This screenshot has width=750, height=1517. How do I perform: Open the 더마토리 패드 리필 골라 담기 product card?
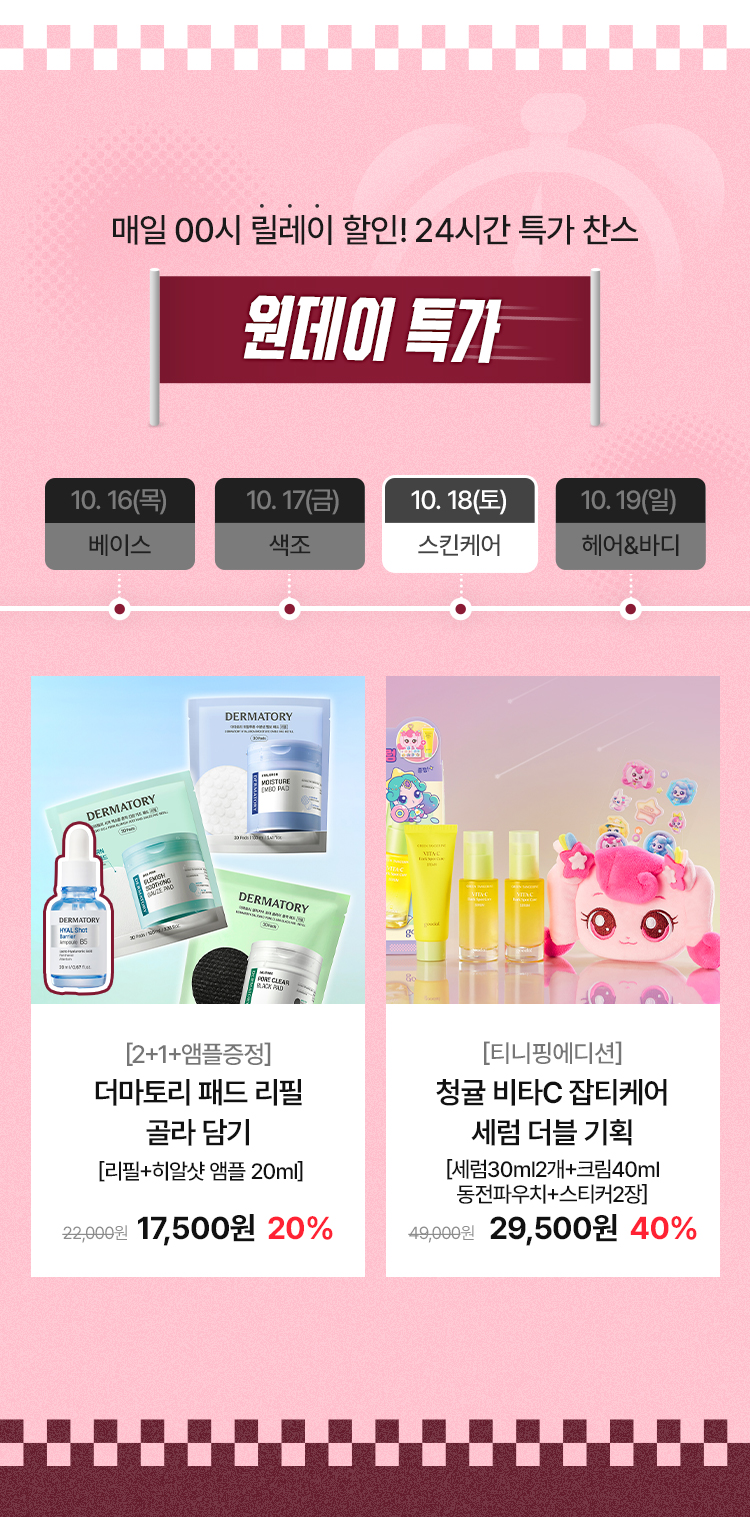coord(198,975)
